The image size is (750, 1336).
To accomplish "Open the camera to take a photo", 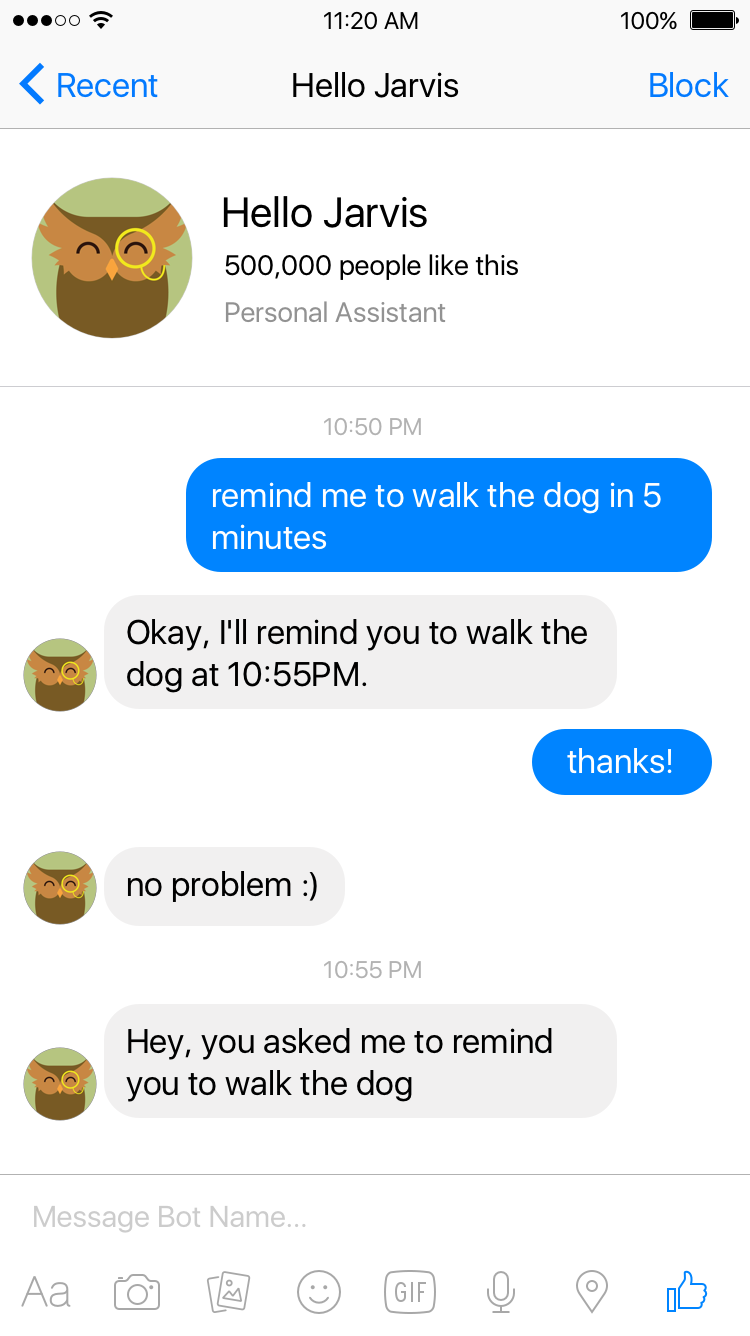I will (137, 1292).
